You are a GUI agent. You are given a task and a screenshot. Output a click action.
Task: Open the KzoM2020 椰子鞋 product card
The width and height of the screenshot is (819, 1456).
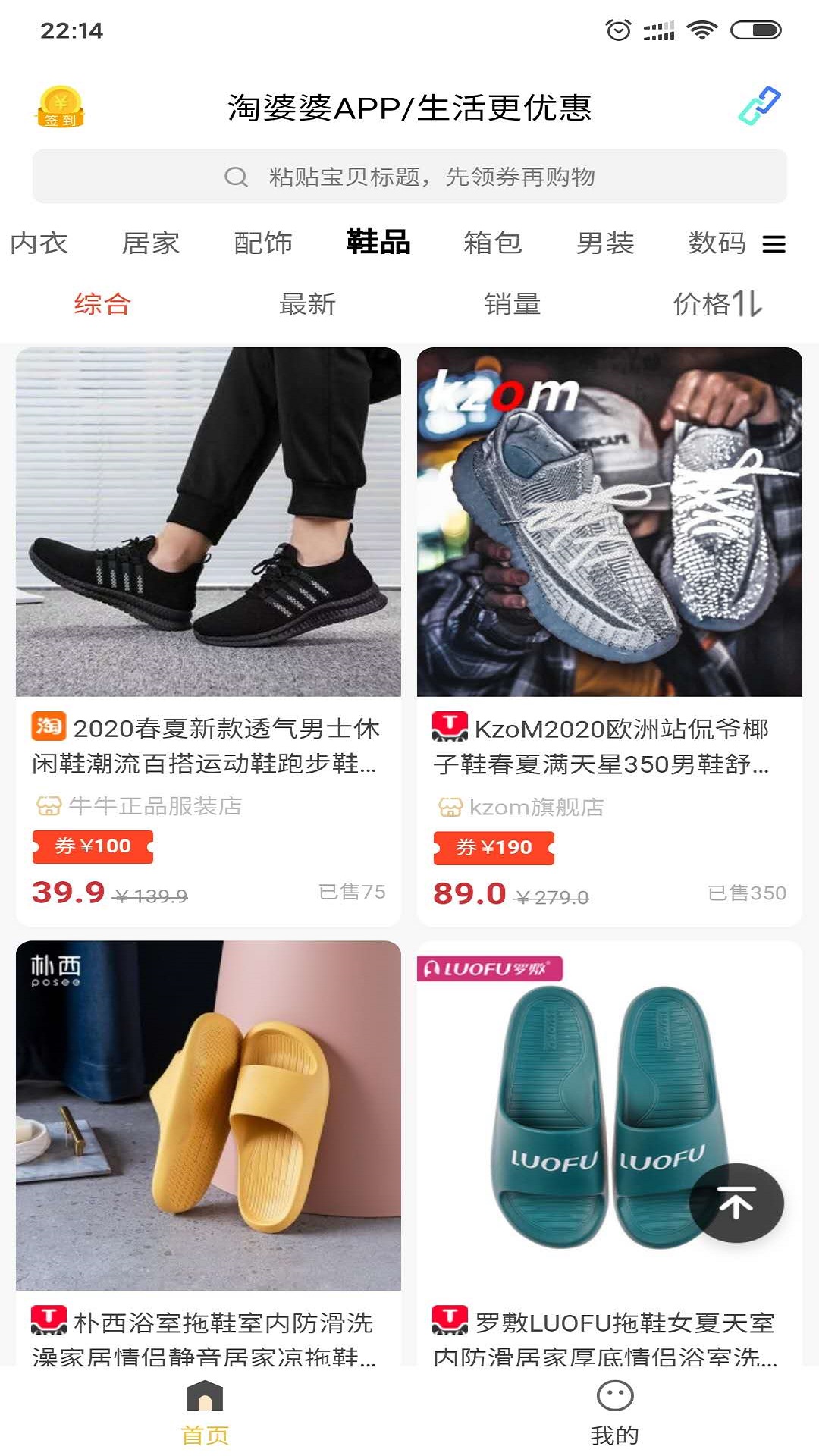click(x=610, y=637)
